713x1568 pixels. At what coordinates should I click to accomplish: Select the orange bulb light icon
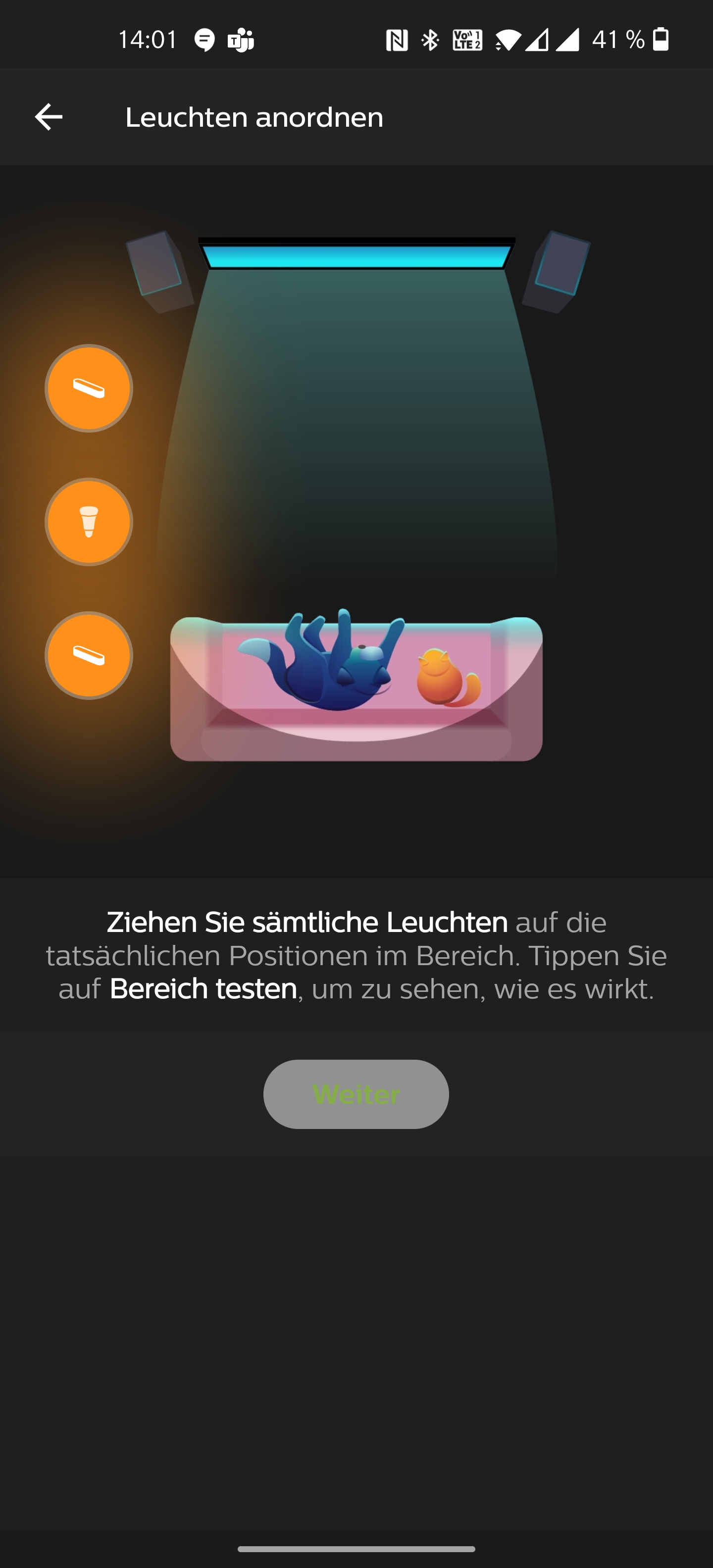tap(89, 522)
